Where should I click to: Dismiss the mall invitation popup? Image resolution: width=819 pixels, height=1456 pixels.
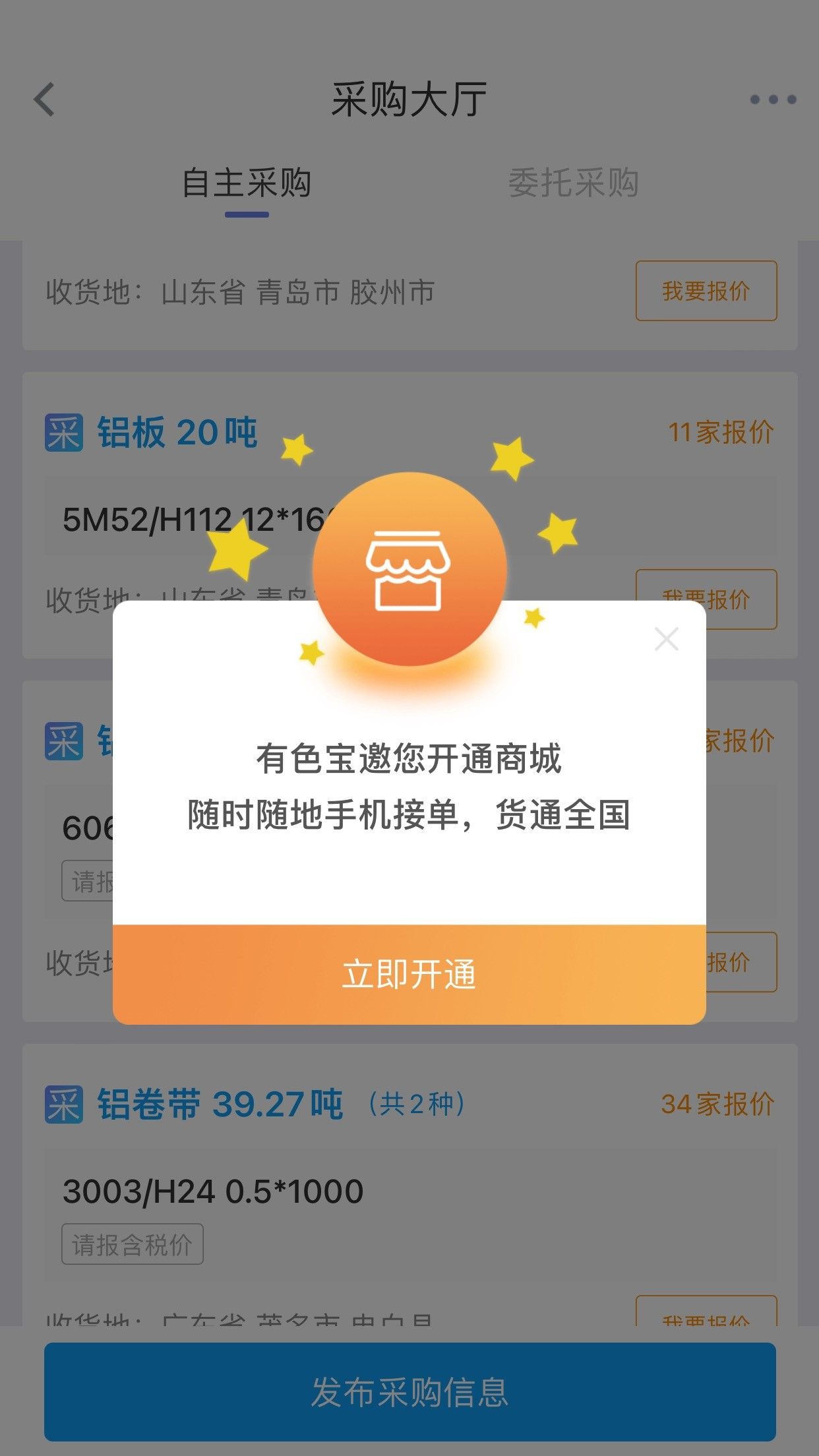[x=666, y=639]
